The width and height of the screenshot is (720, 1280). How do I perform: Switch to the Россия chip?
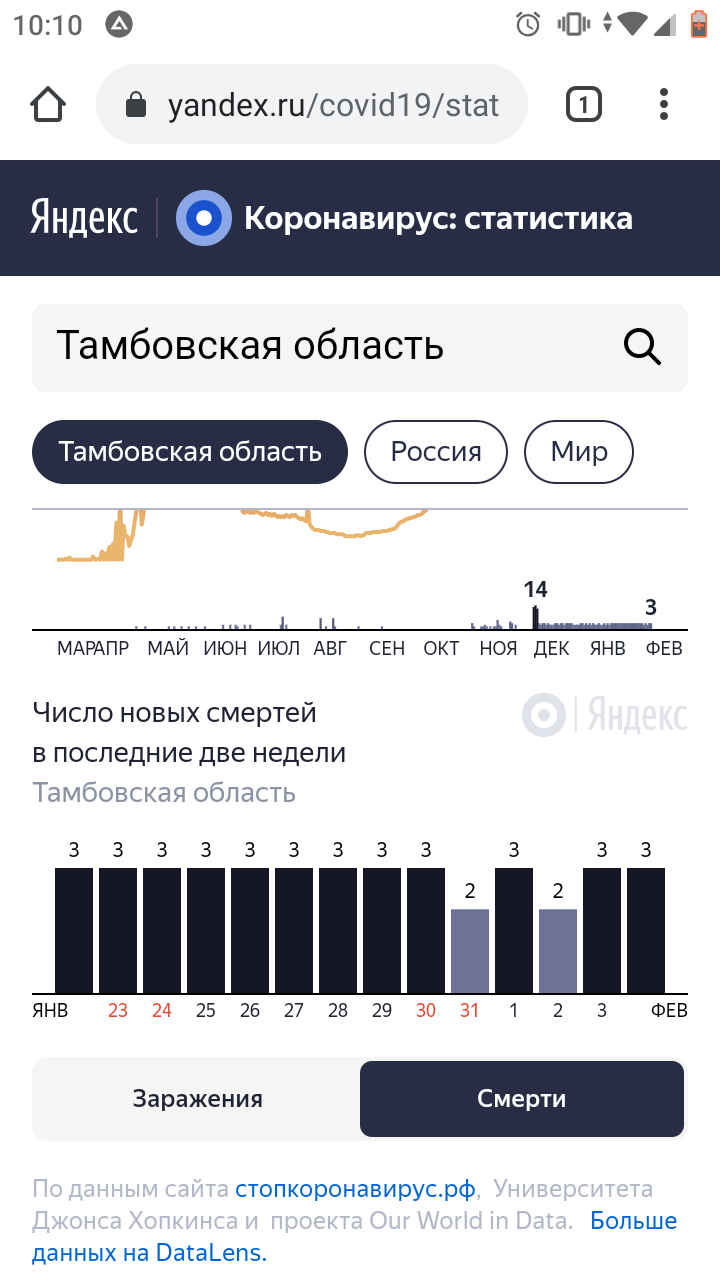436,452
